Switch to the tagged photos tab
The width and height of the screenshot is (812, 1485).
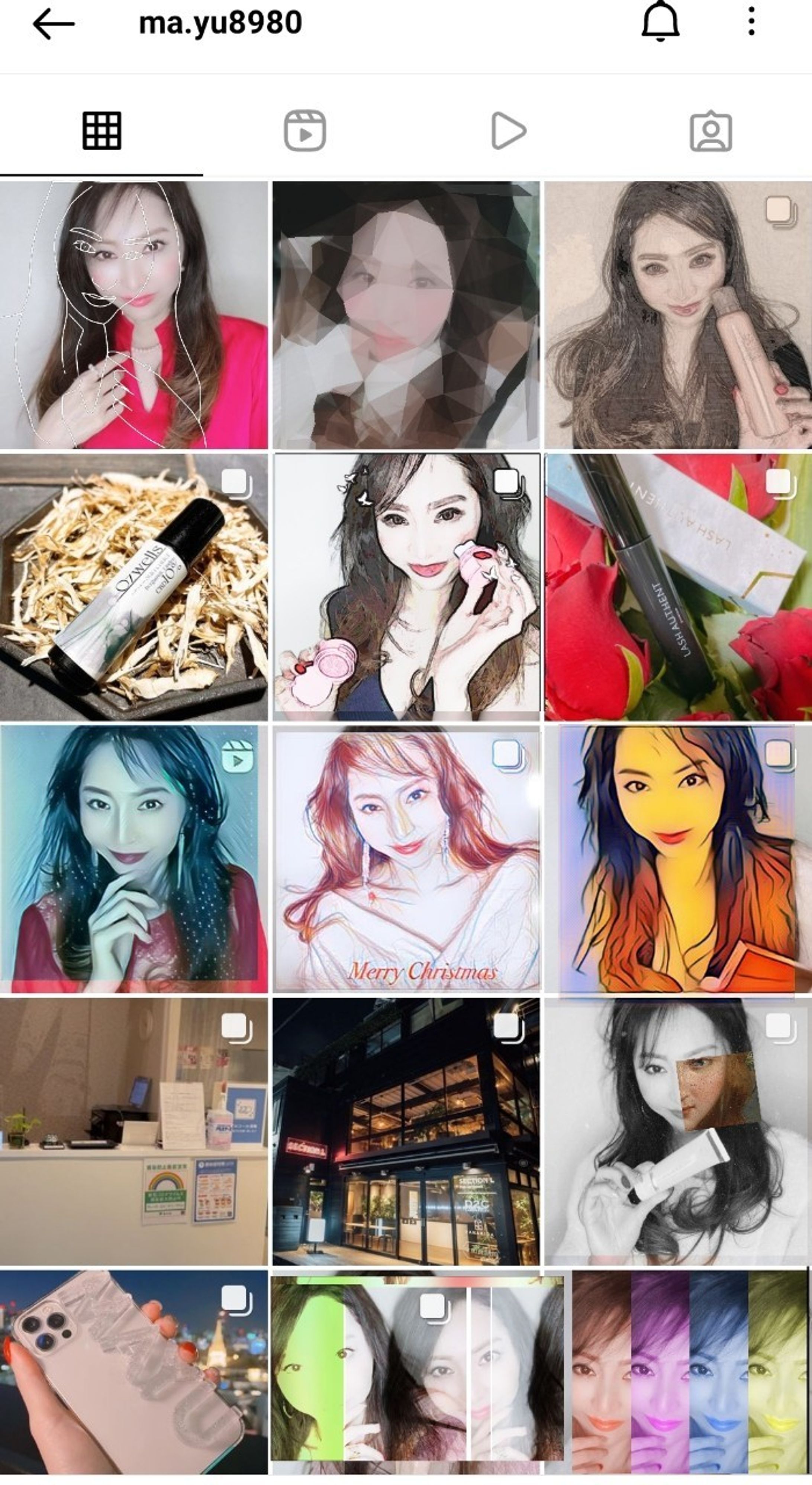click(710, 131)
